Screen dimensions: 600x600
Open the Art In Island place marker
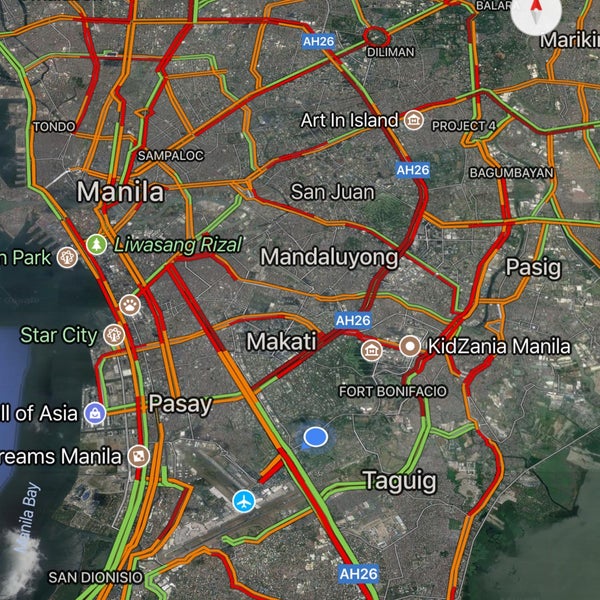413,121
